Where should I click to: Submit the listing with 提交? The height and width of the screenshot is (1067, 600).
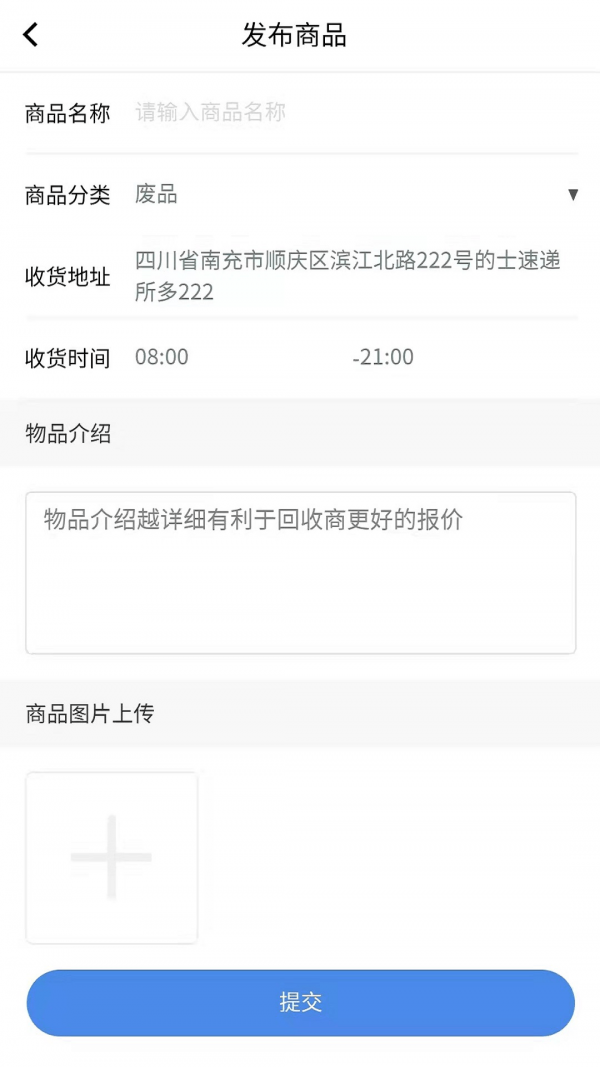click(x=300, y=1002)
